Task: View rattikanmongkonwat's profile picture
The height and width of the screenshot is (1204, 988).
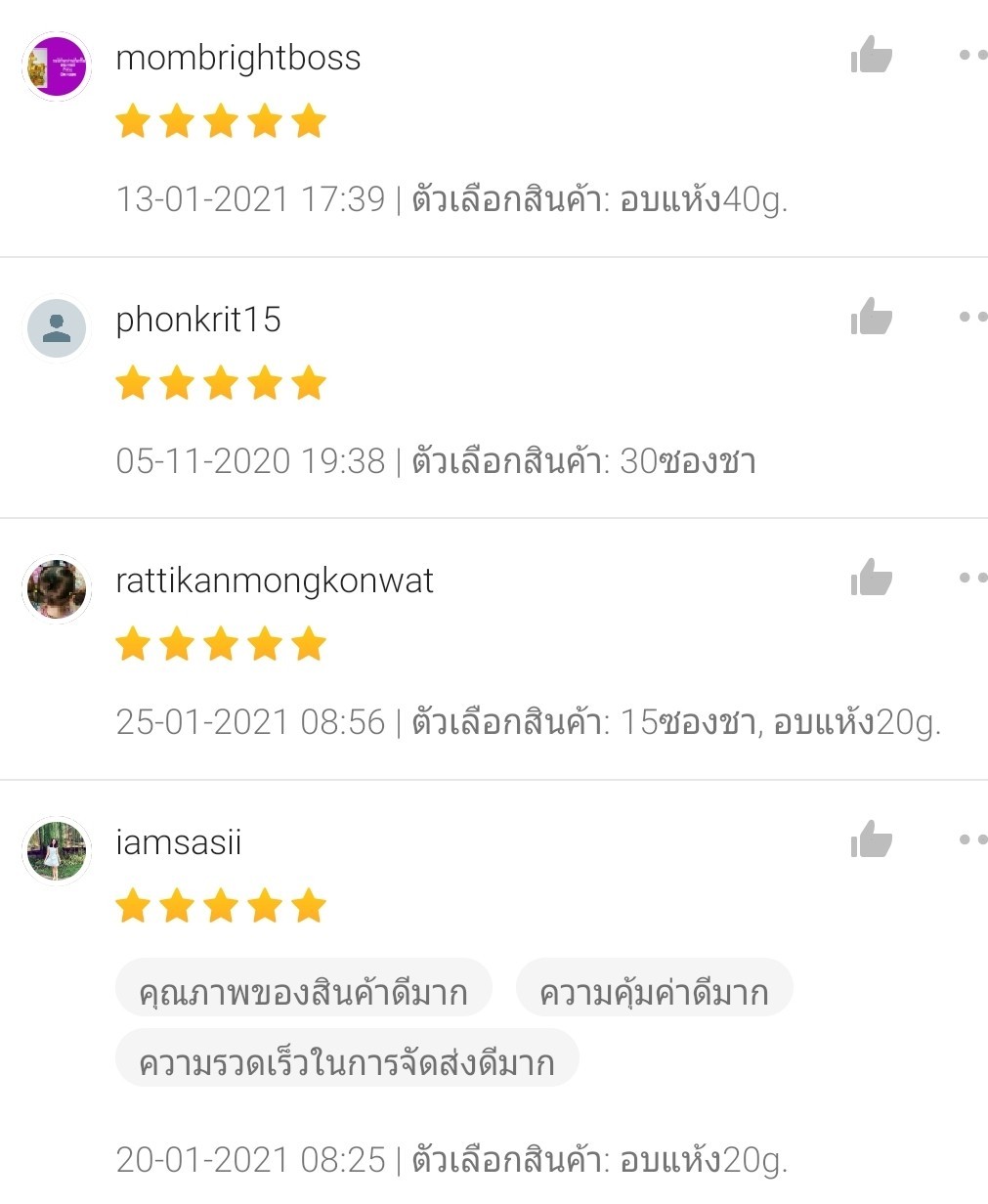Action: 57,589
